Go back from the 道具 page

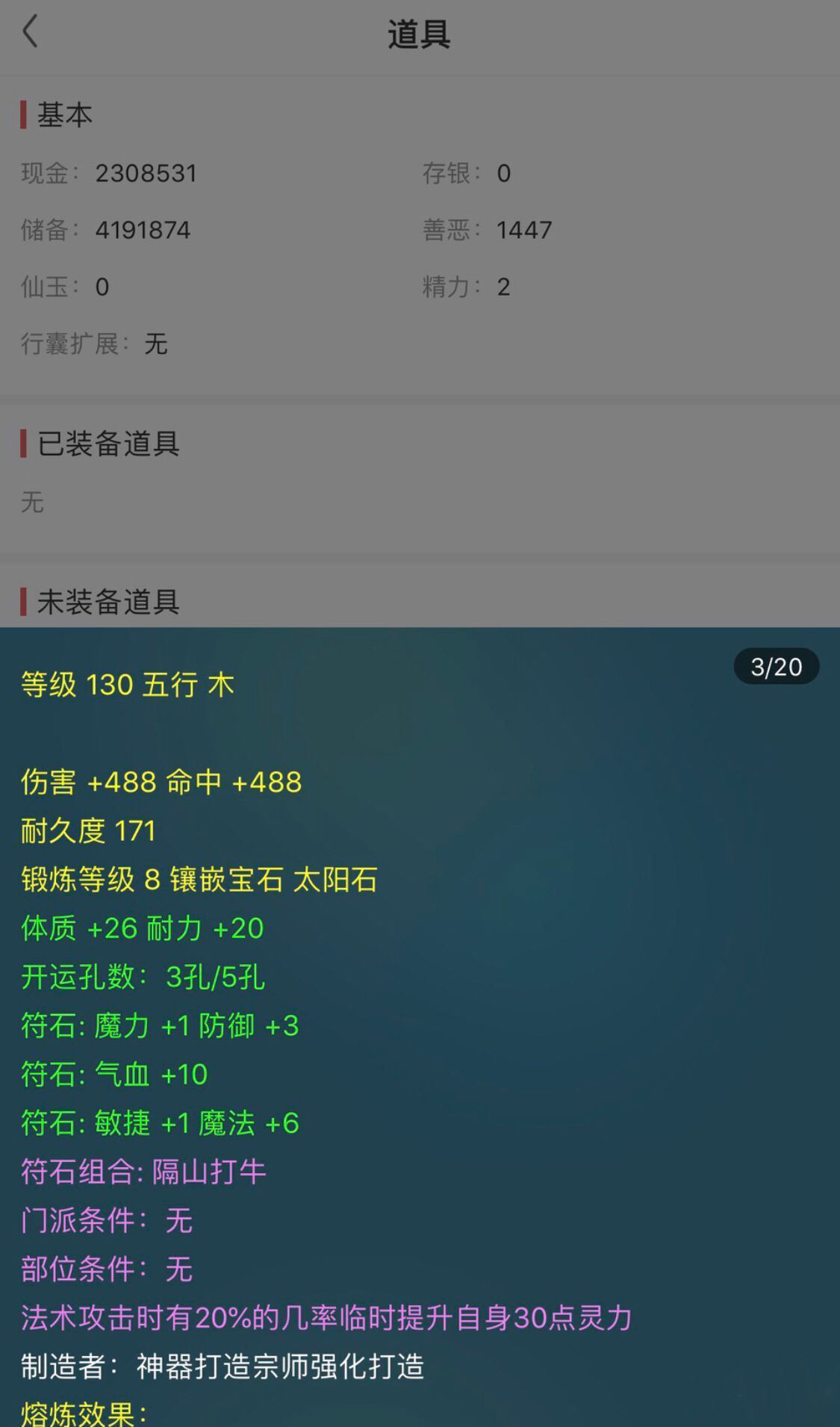click(30, 33)
